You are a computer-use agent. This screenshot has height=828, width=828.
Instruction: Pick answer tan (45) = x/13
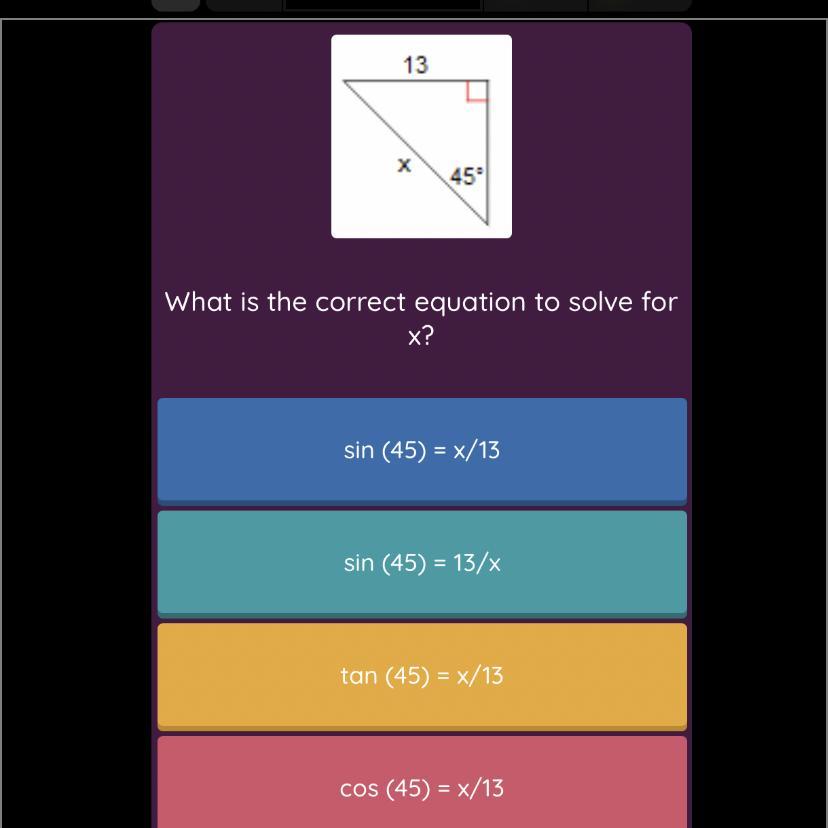coord(421,676)
